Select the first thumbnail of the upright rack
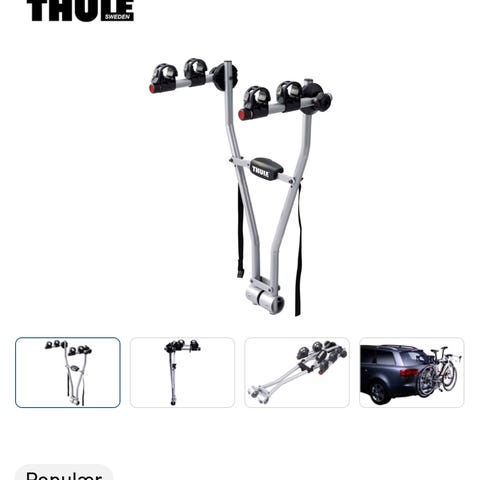Screen dimensions: 480x480 [68, 372]
